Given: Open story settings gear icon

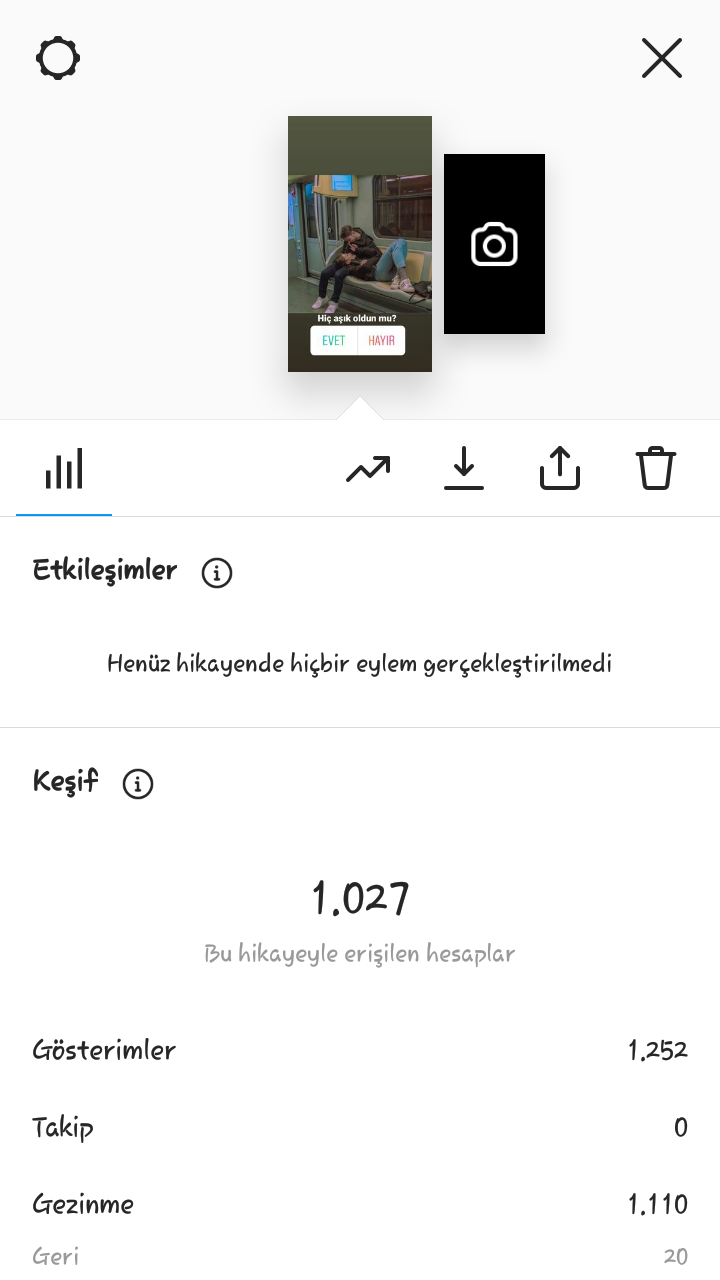Looking at the screenshot, I should click(58, 58).
